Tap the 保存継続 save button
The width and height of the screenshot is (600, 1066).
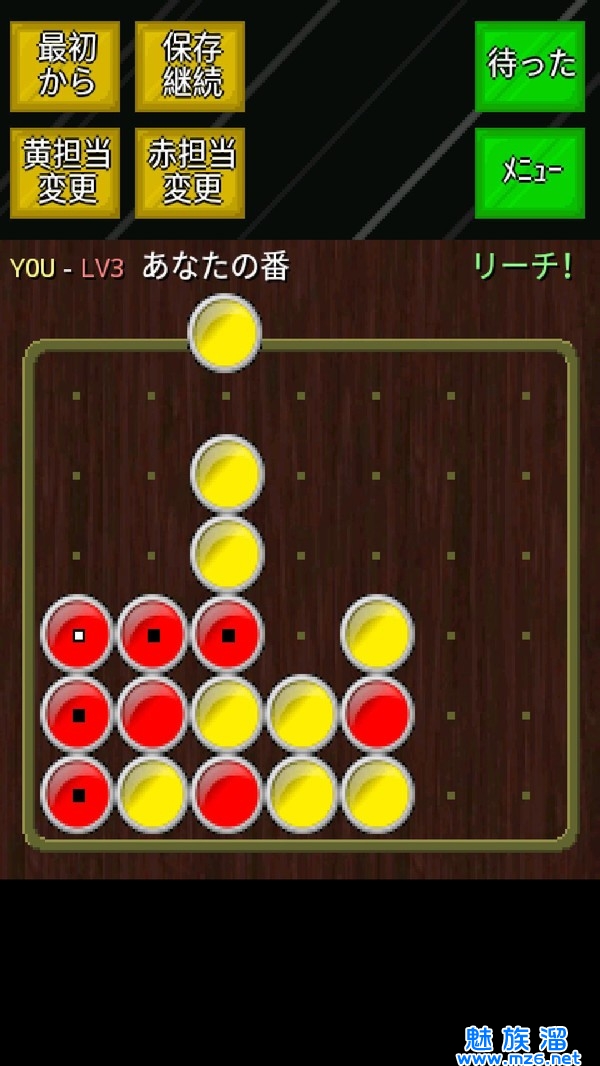click(190, 66)
